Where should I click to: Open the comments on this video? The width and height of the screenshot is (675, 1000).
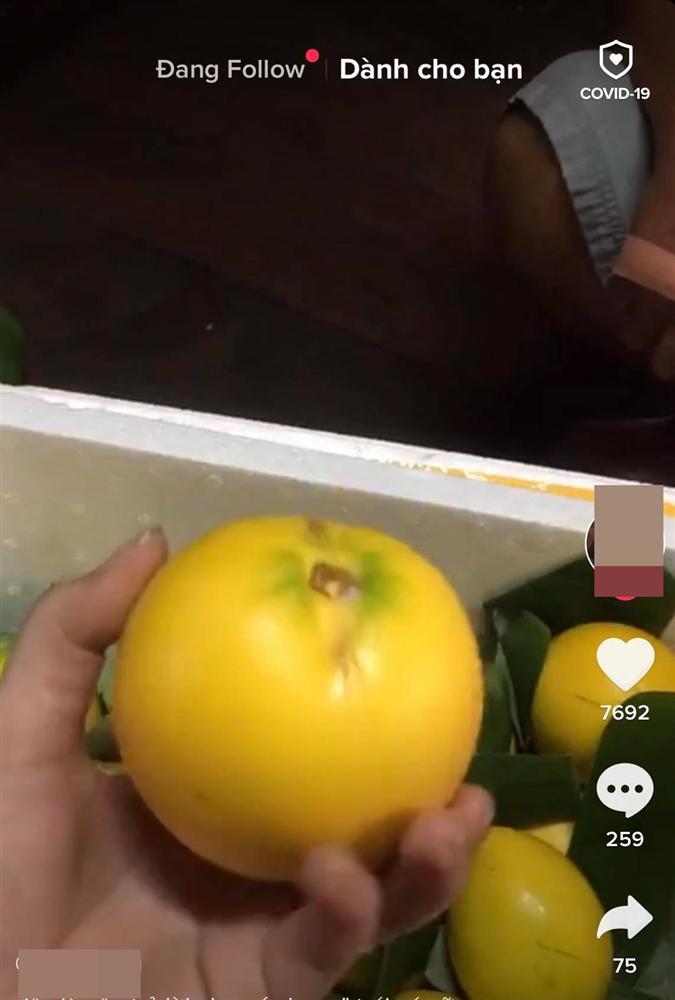point(625,791)
